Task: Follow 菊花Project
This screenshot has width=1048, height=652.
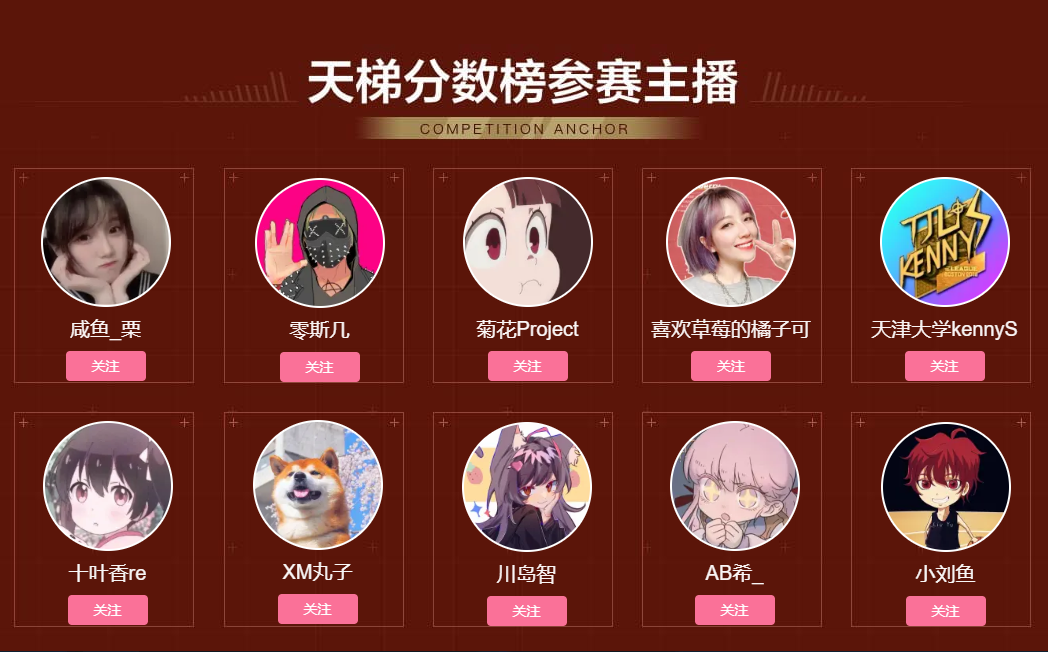Action: click(x=528, y=366)
